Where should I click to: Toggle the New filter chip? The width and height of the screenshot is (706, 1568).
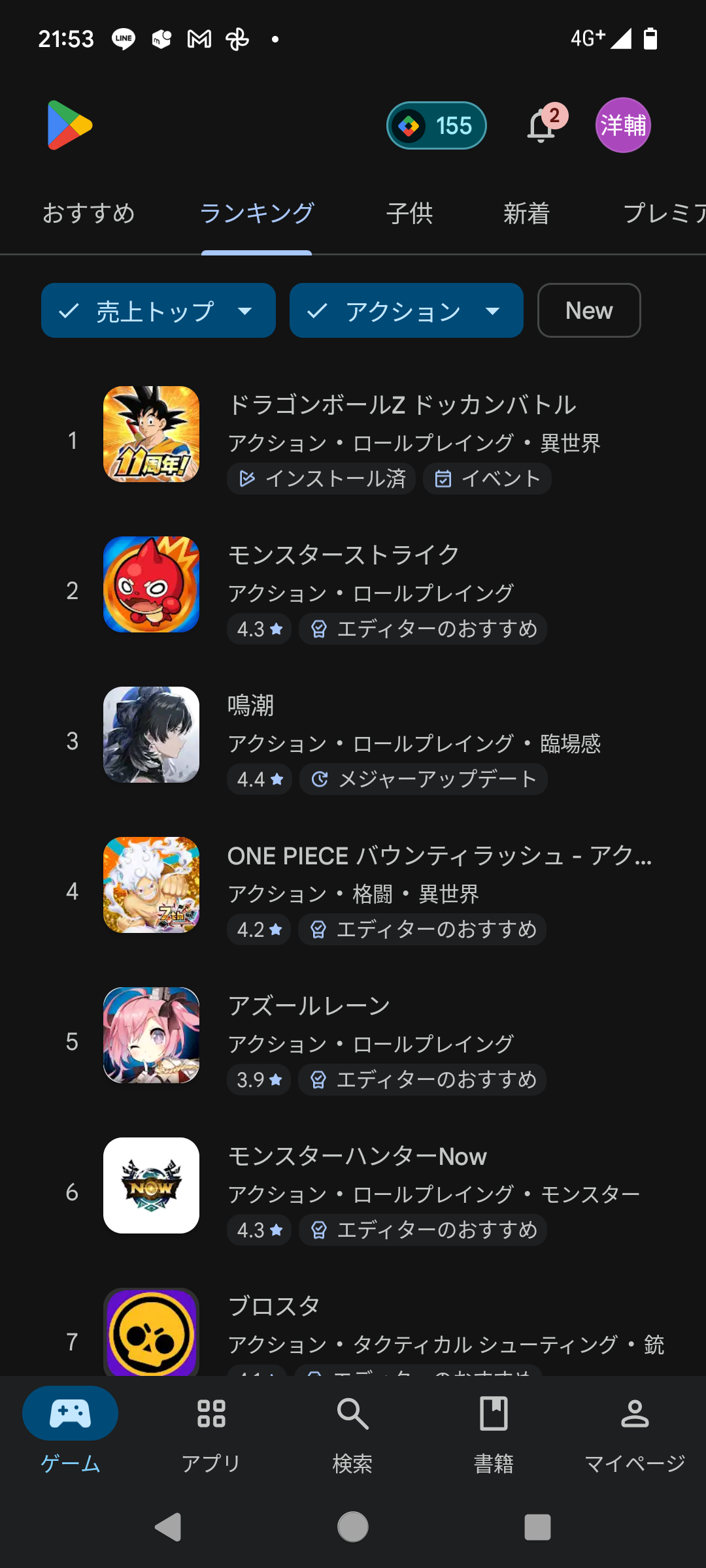(x=588, y=311)
